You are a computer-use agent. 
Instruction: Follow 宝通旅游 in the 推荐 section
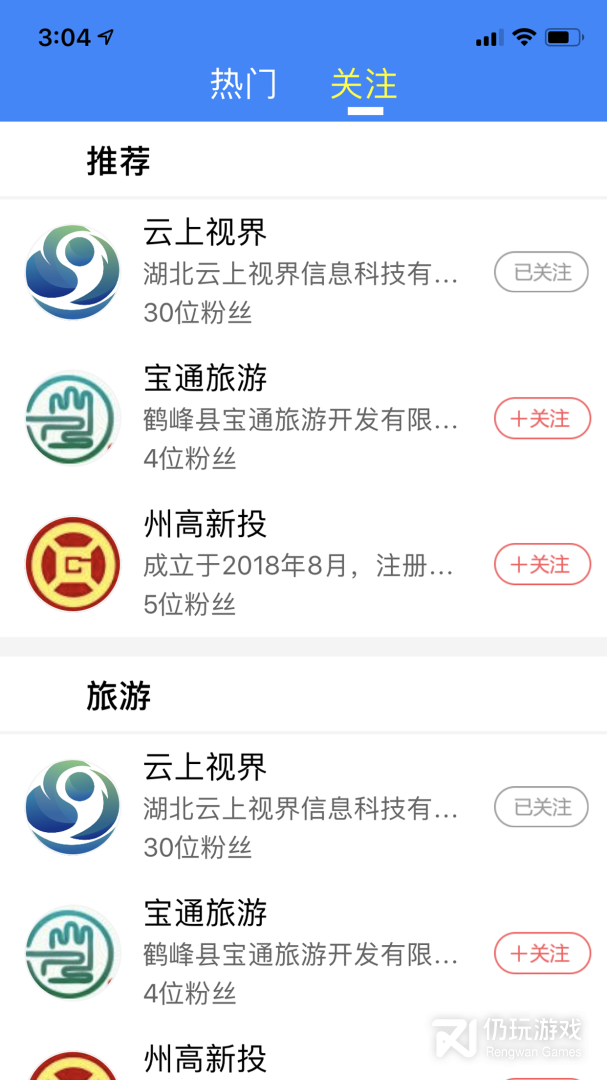(x=542, y=419)
